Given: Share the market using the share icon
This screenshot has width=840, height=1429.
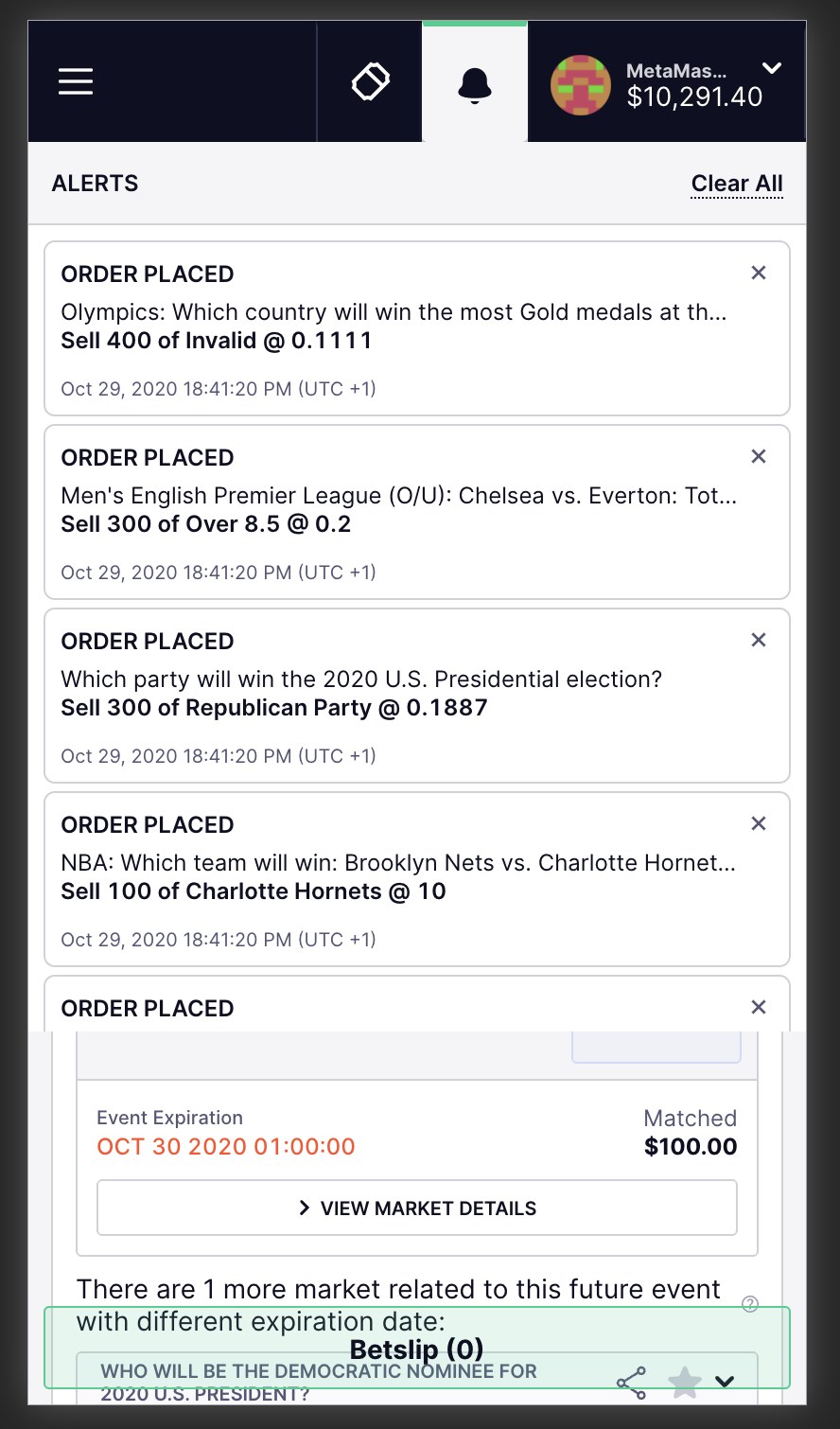Looking at the screenshot, I should tap(631, 1381).
